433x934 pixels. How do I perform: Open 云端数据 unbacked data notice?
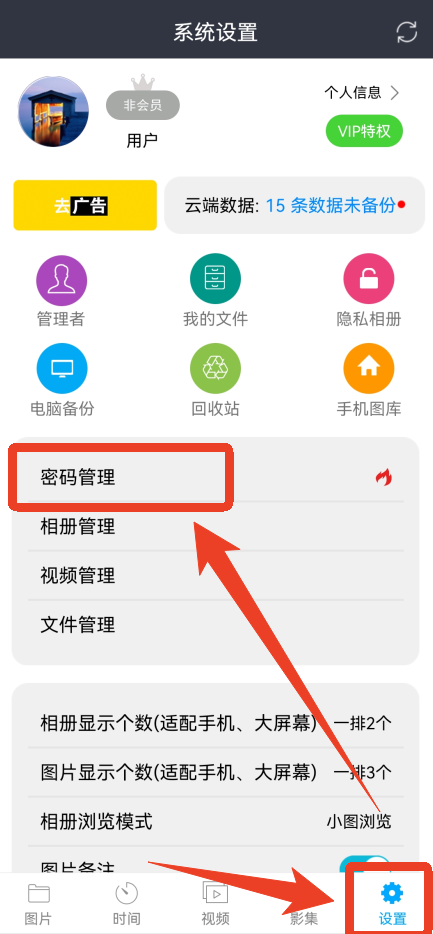296,206
